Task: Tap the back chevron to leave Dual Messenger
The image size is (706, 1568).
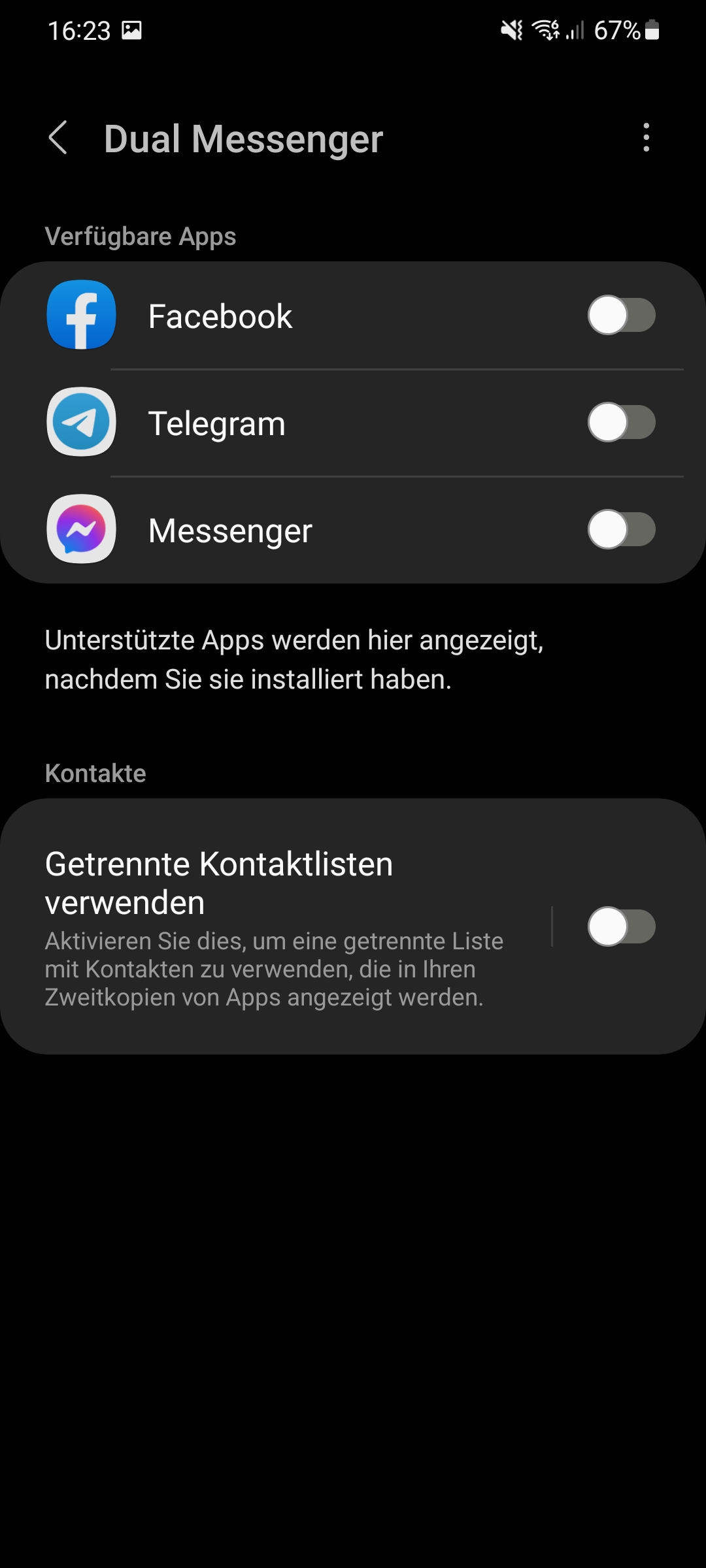Action: (59, 139)
